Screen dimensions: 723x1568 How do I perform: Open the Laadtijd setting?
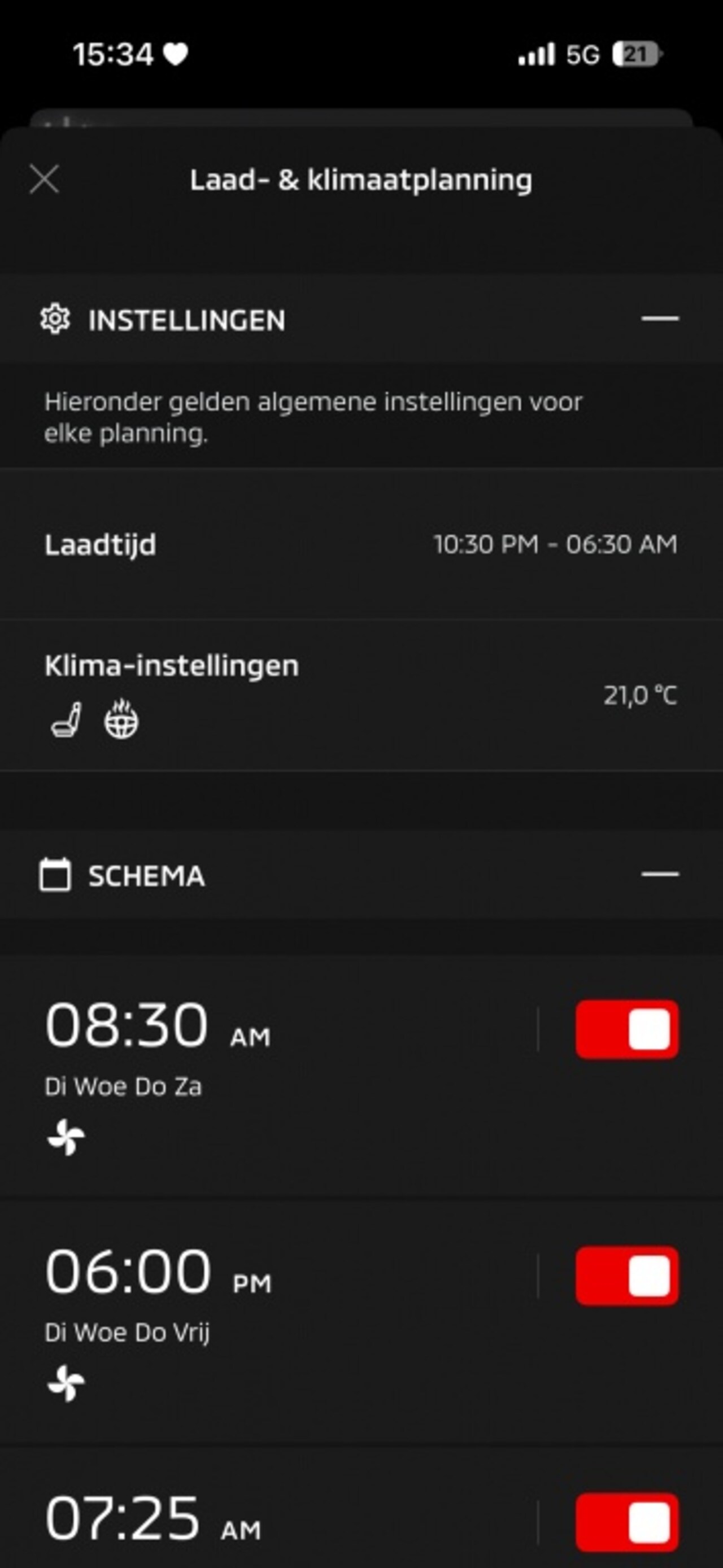click(360, 544)
